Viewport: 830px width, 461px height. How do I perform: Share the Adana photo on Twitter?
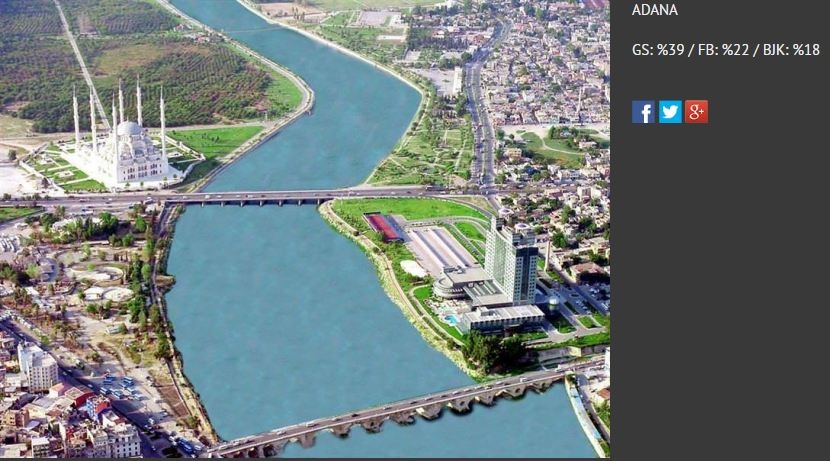pos(670,112)
